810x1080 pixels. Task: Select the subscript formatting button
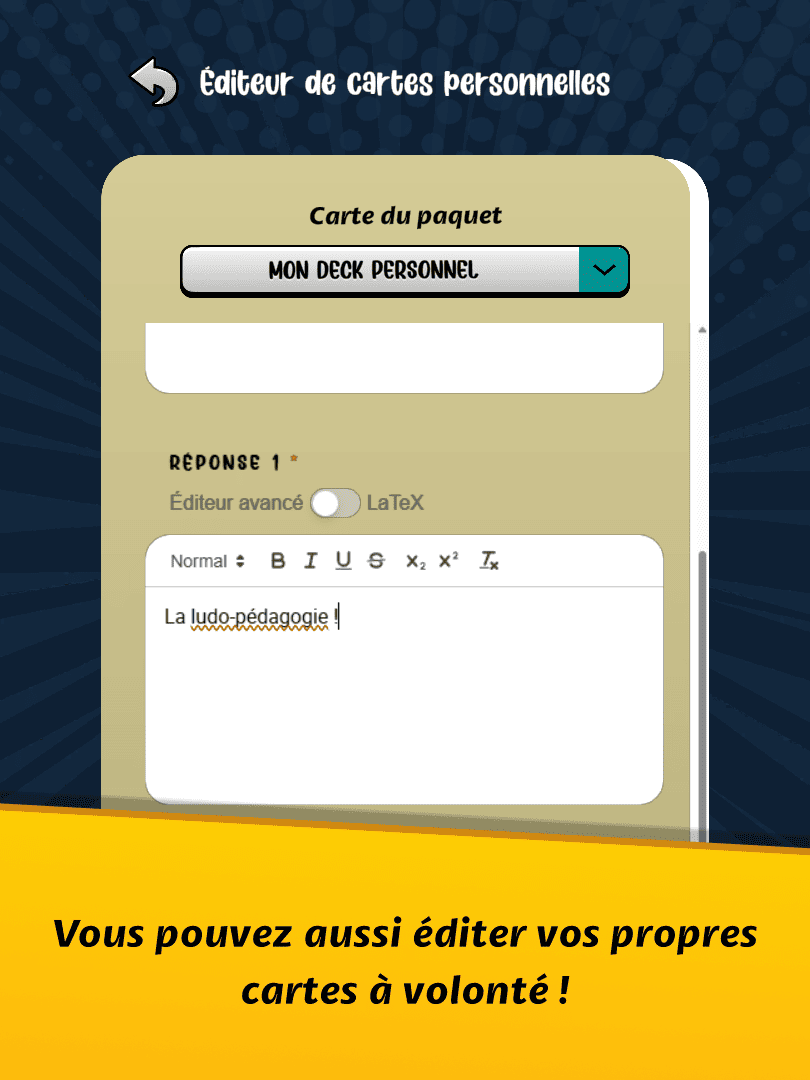point(415,561)
